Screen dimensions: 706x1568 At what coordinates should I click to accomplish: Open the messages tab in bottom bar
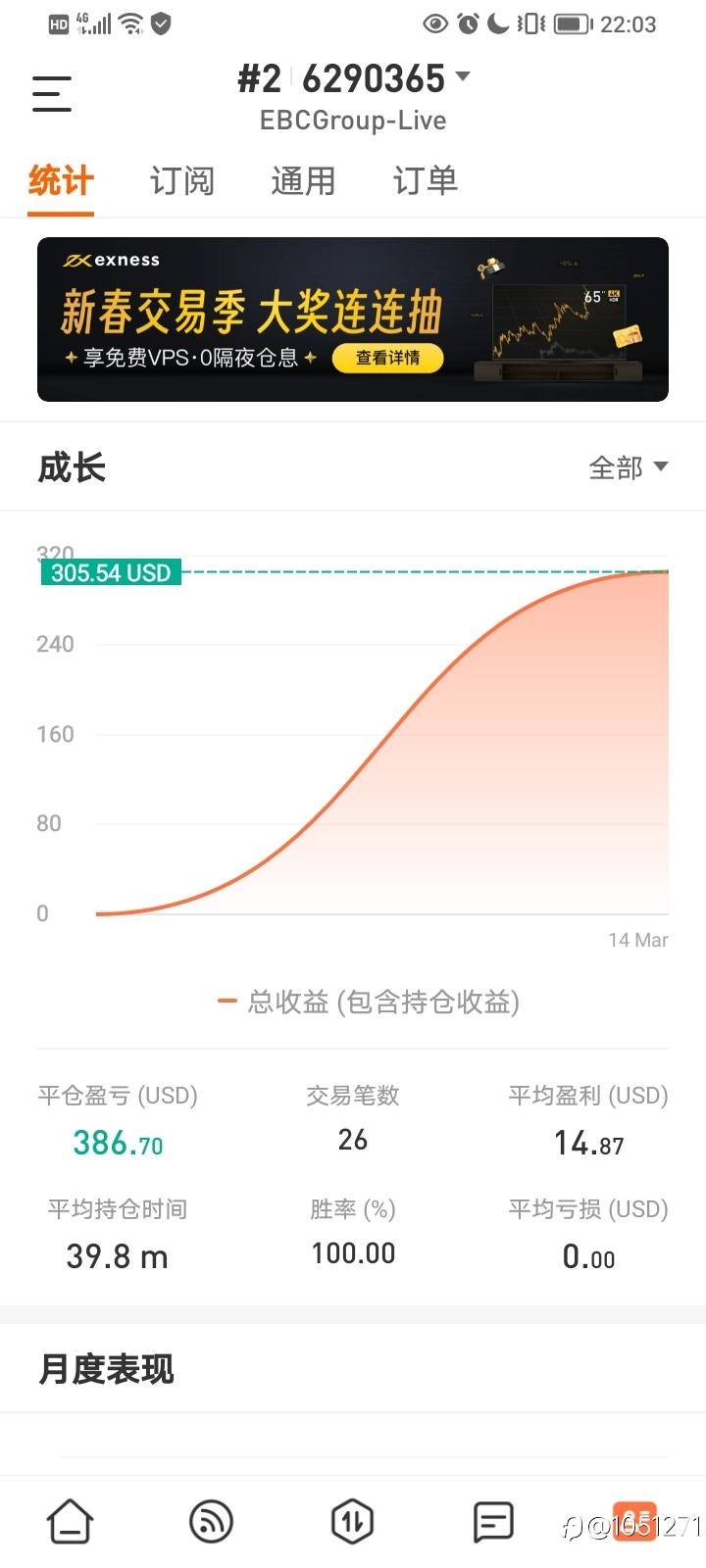(x=493, y=1522)
